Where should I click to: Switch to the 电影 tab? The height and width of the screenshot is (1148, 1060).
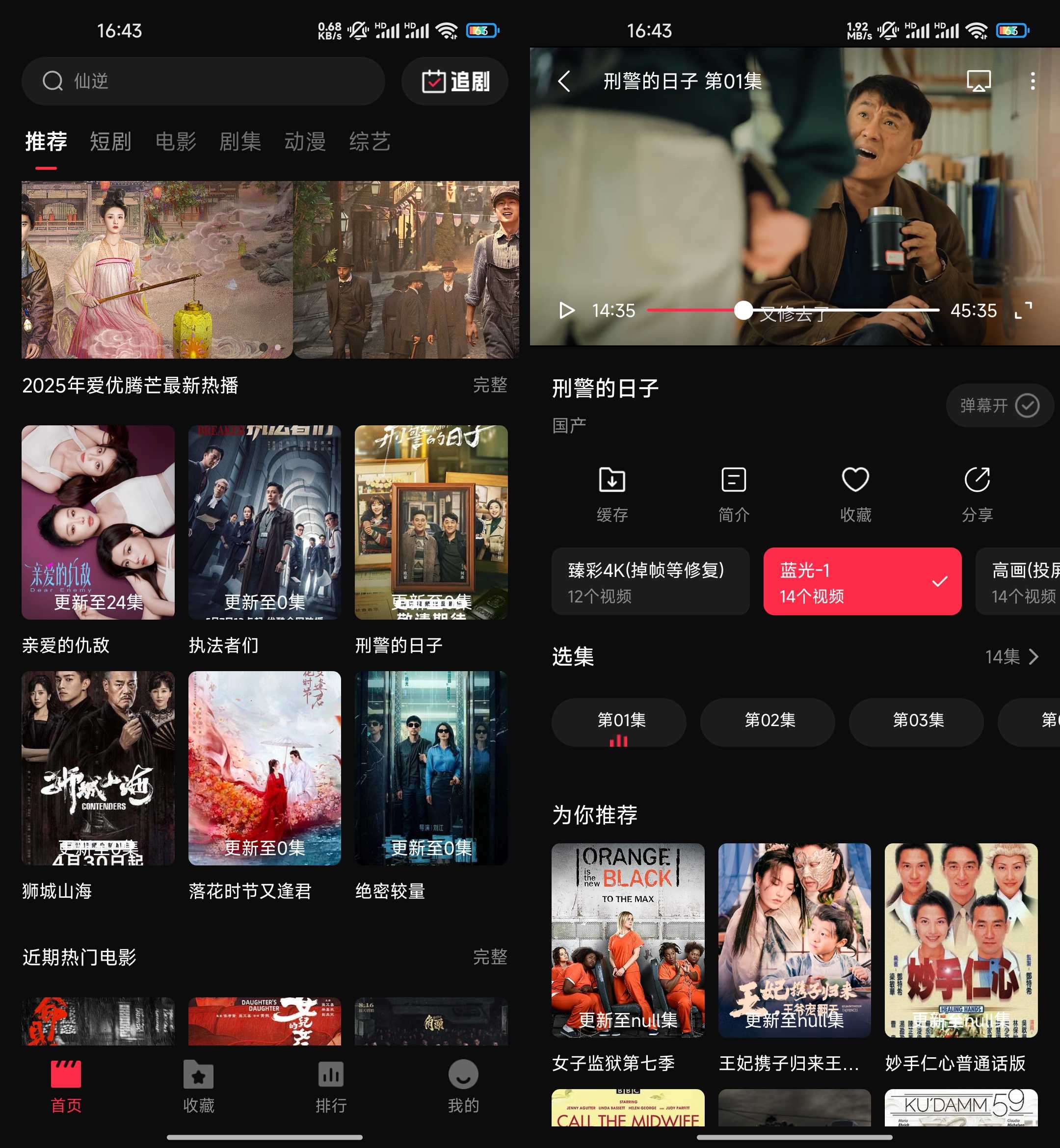(x=176, y=142)
